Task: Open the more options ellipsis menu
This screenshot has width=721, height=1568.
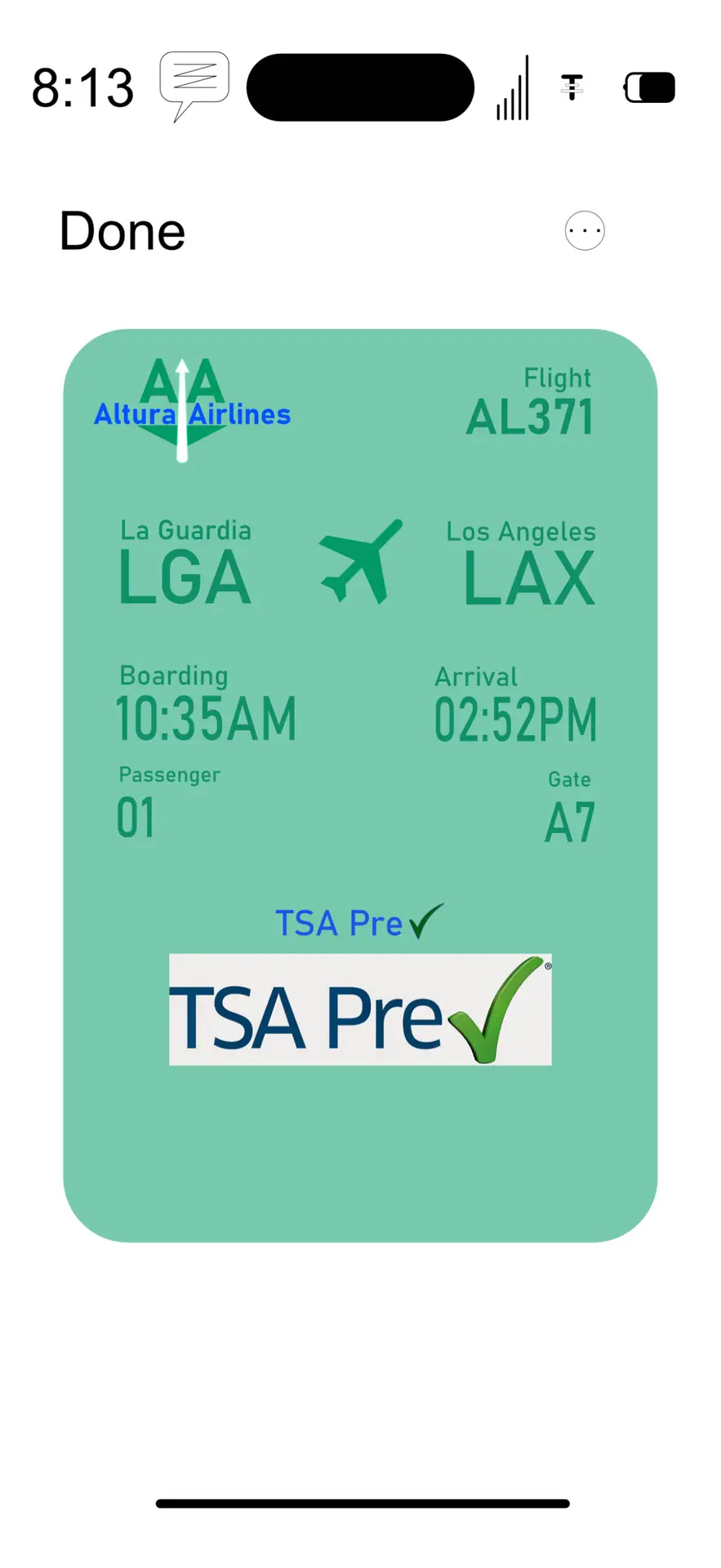Action: click(x=585, y=231)
